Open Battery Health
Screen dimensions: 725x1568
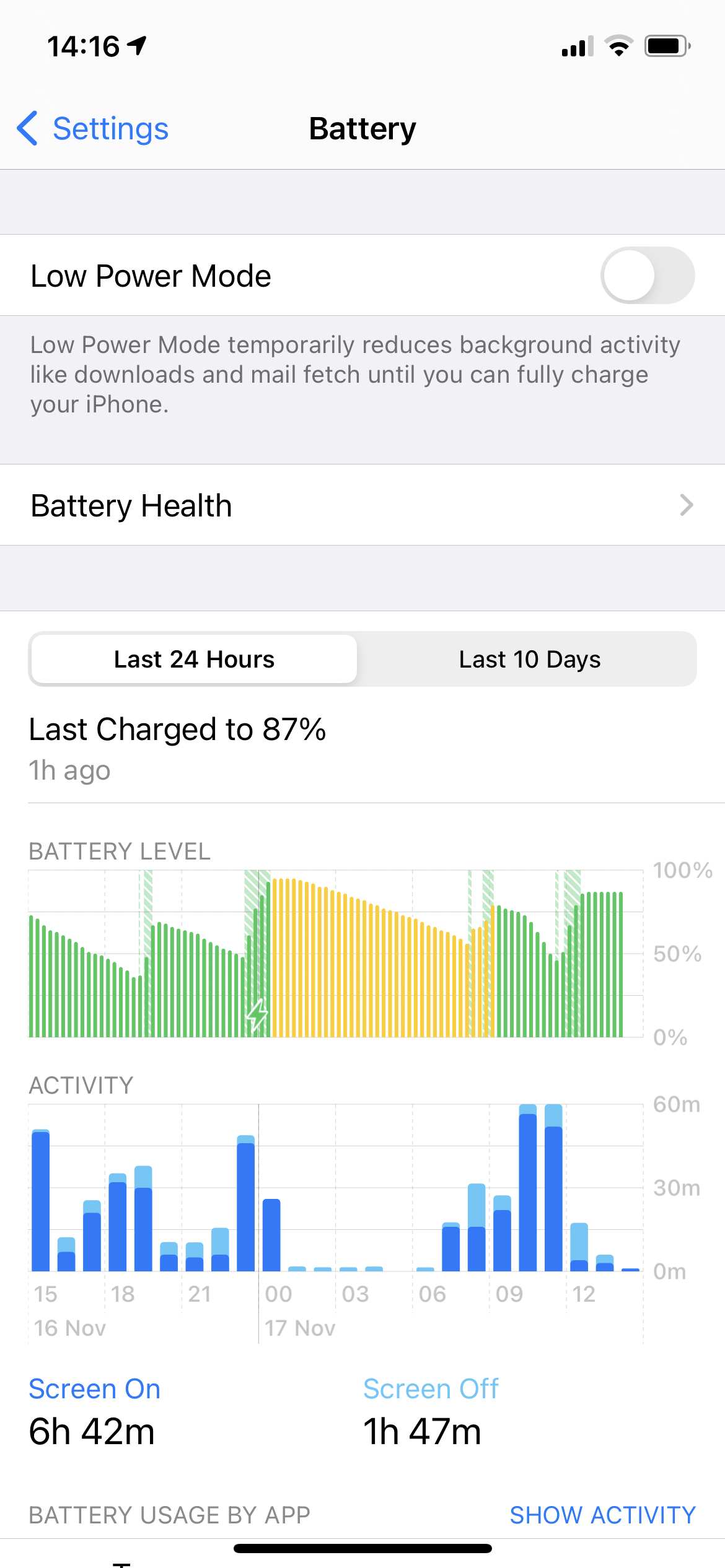(x=362, y=505)
